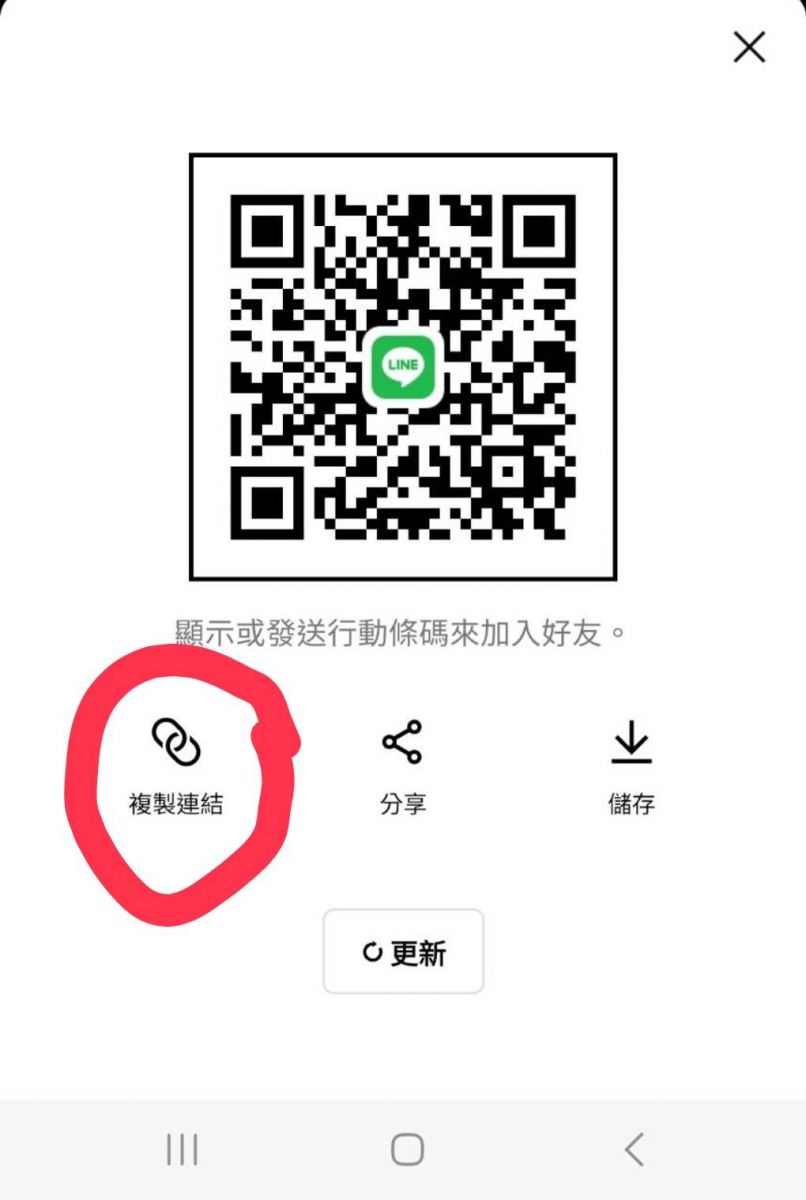Copy the friend invite link (複製連結)
This screenshot has height=1200, width=806.
point(176,765)
